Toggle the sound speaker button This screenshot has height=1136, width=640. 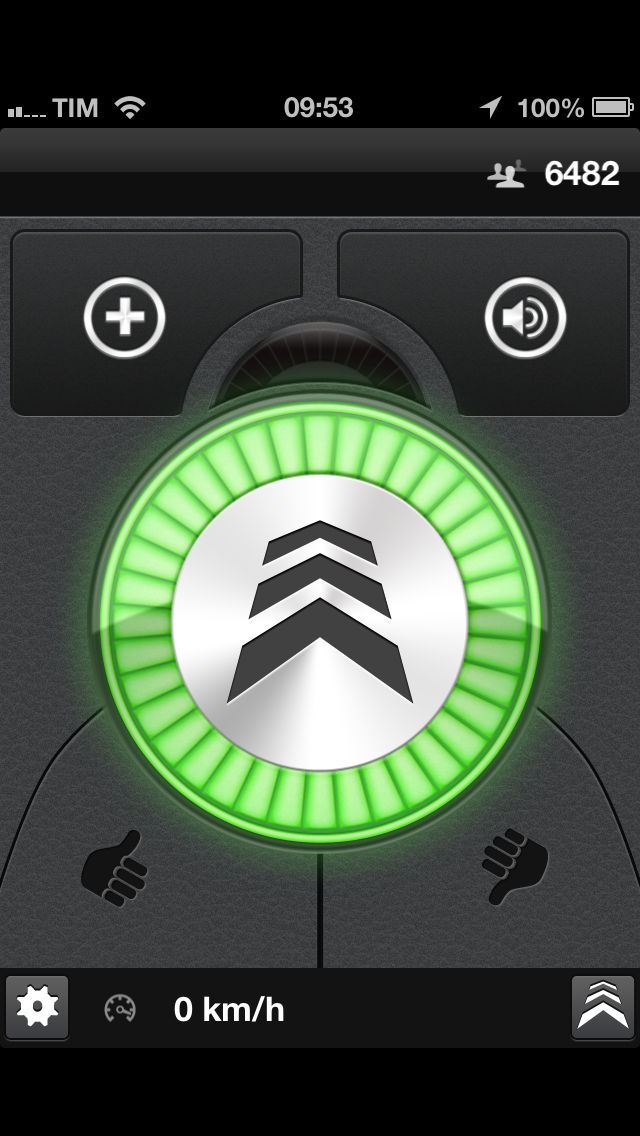click(x=525, y=318)
